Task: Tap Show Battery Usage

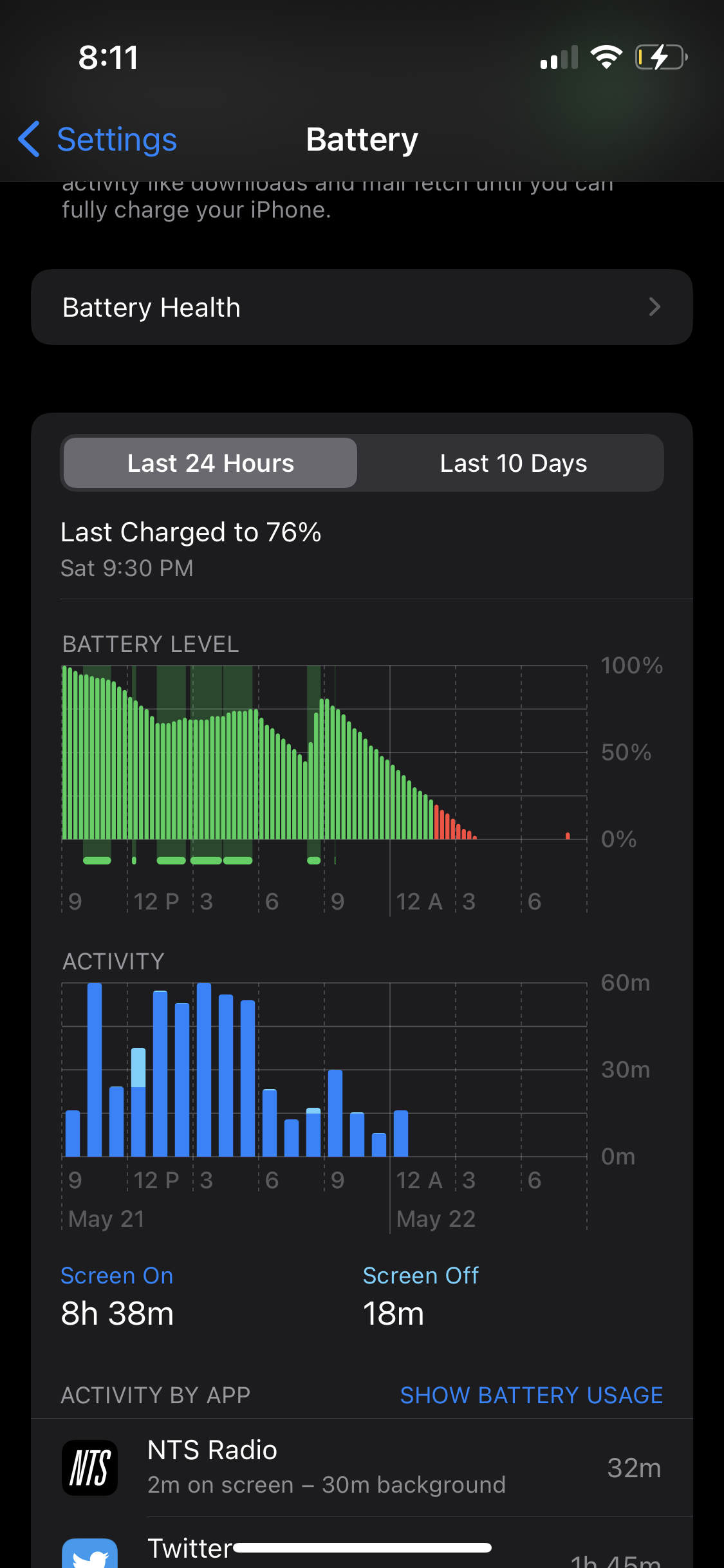Action: [x=531, y=1395]
